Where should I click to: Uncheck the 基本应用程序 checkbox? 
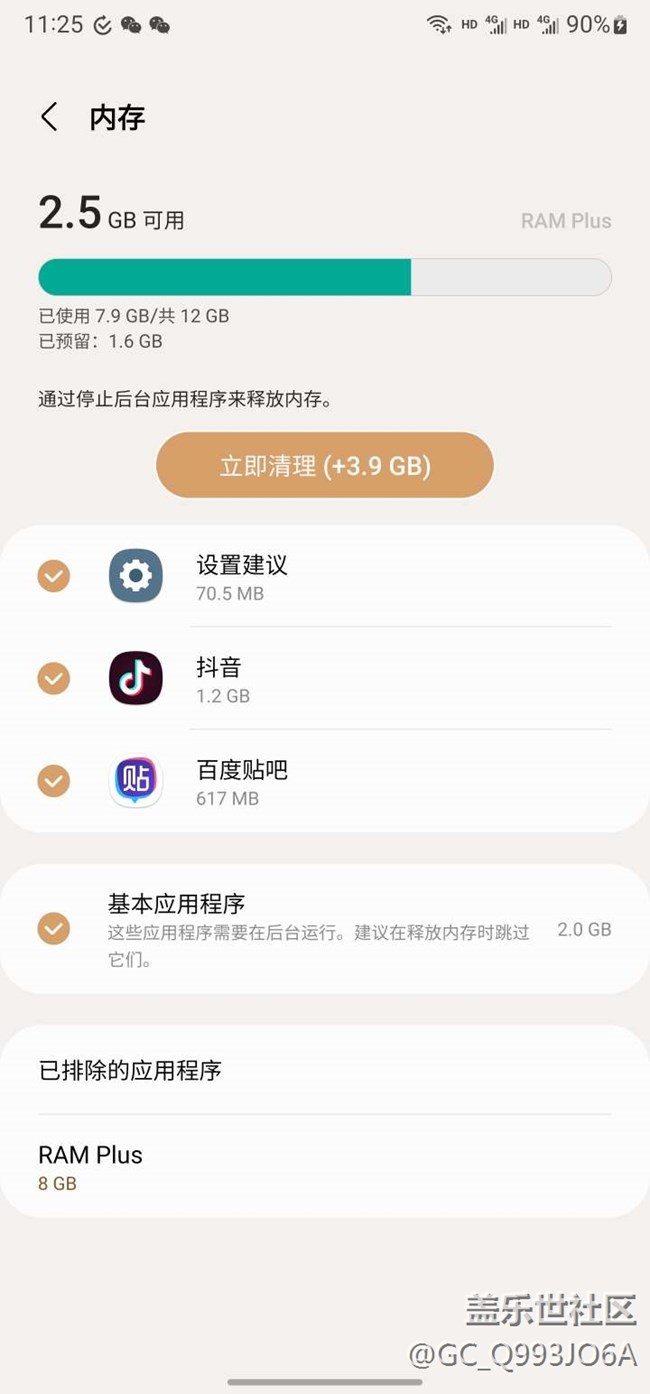click(54, 929)
